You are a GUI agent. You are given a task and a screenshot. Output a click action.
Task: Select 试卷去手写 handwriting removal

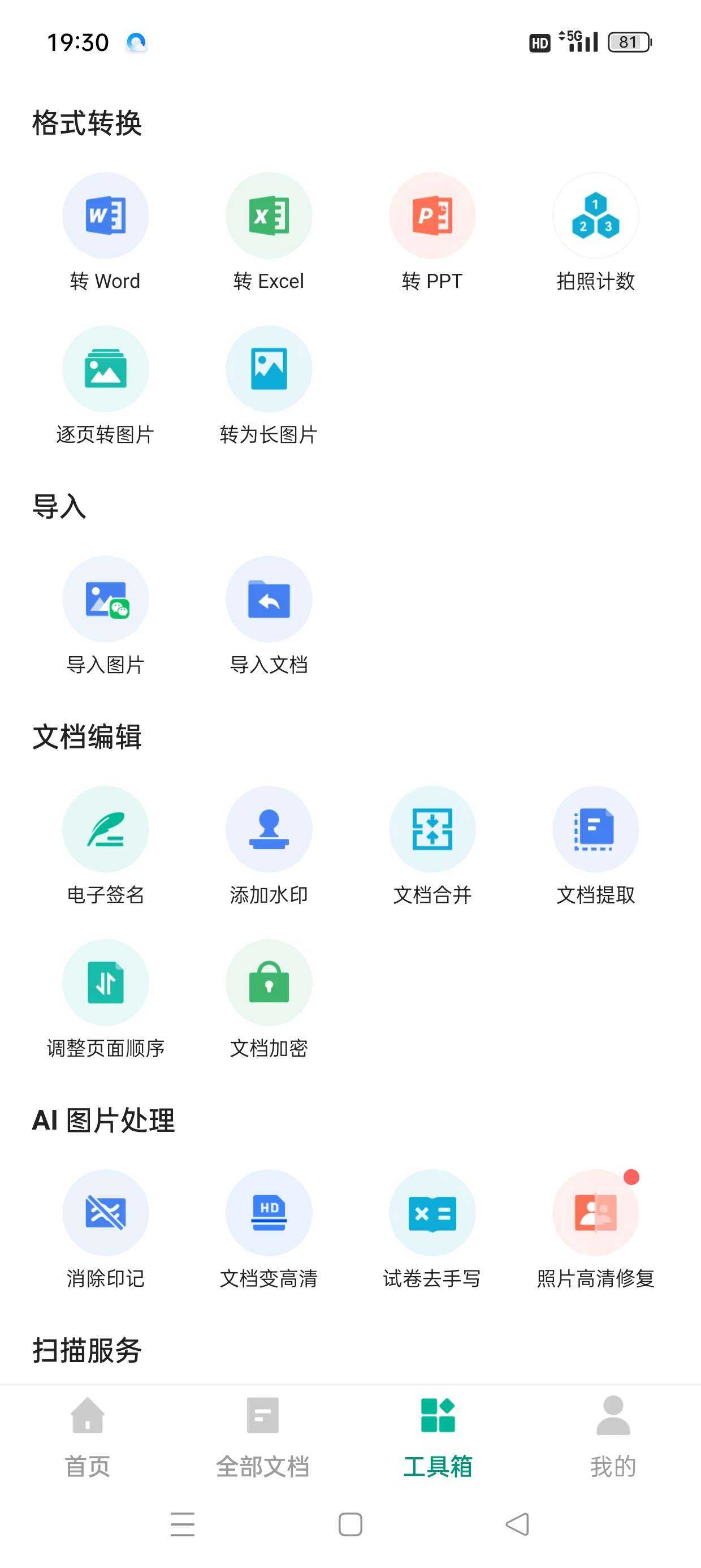432,1213
